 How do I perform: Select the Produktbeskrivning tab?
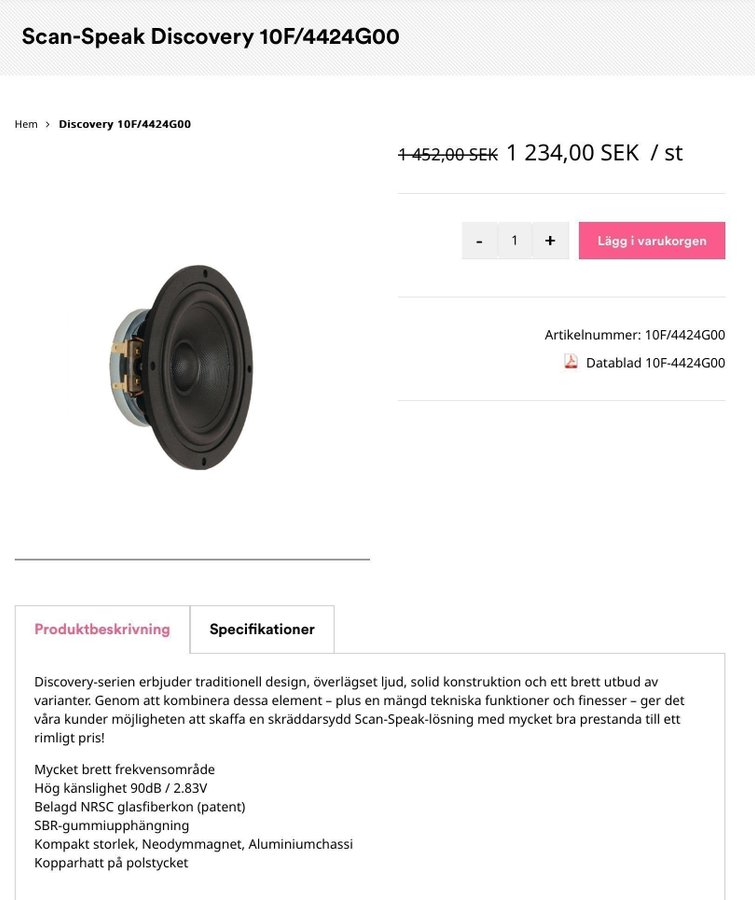click(102, 629)
